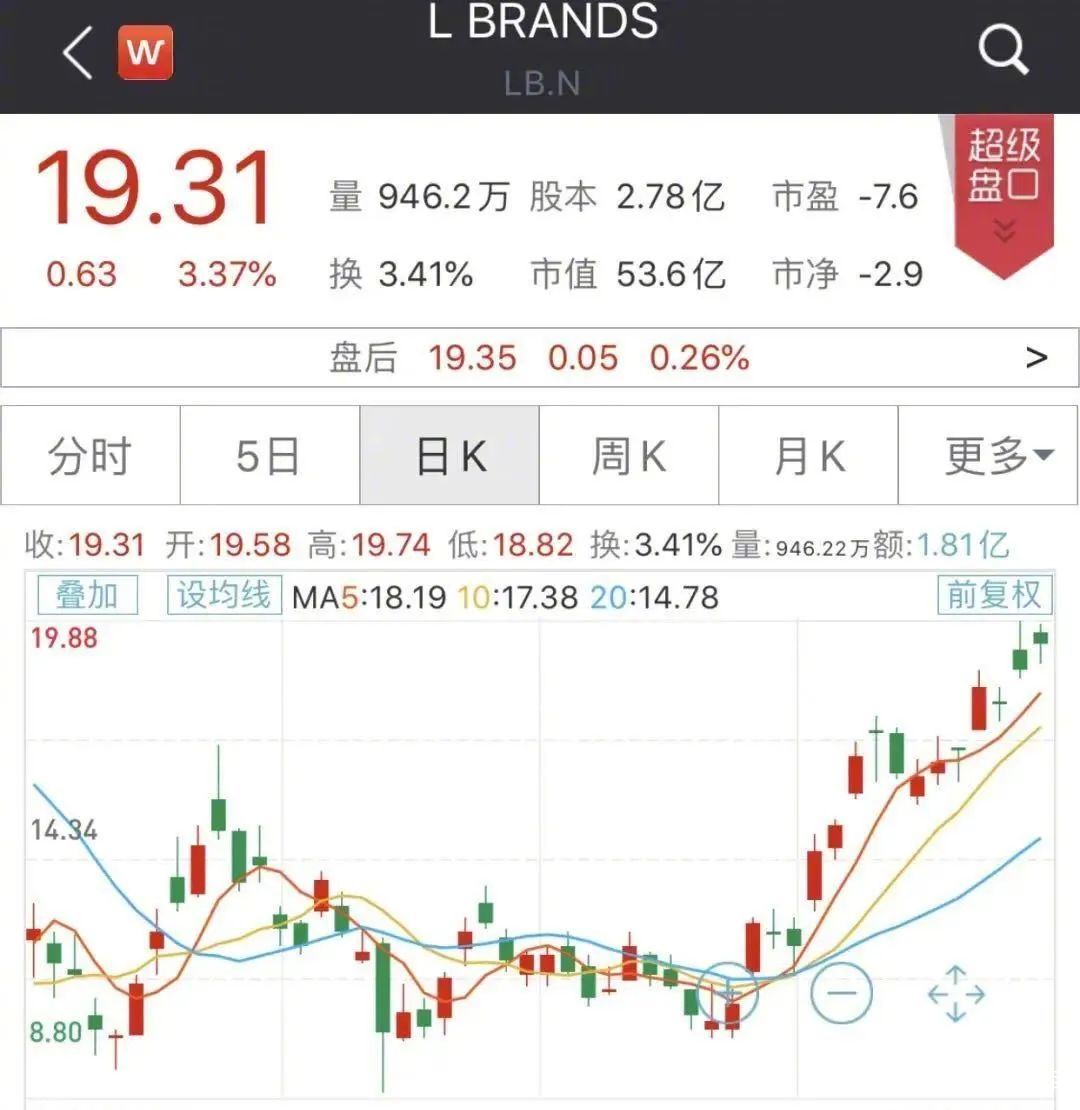The height and width of the screenshot is (1110, 1080).
Task: View the 月K monthly chart
Action: tap(808, 455)
